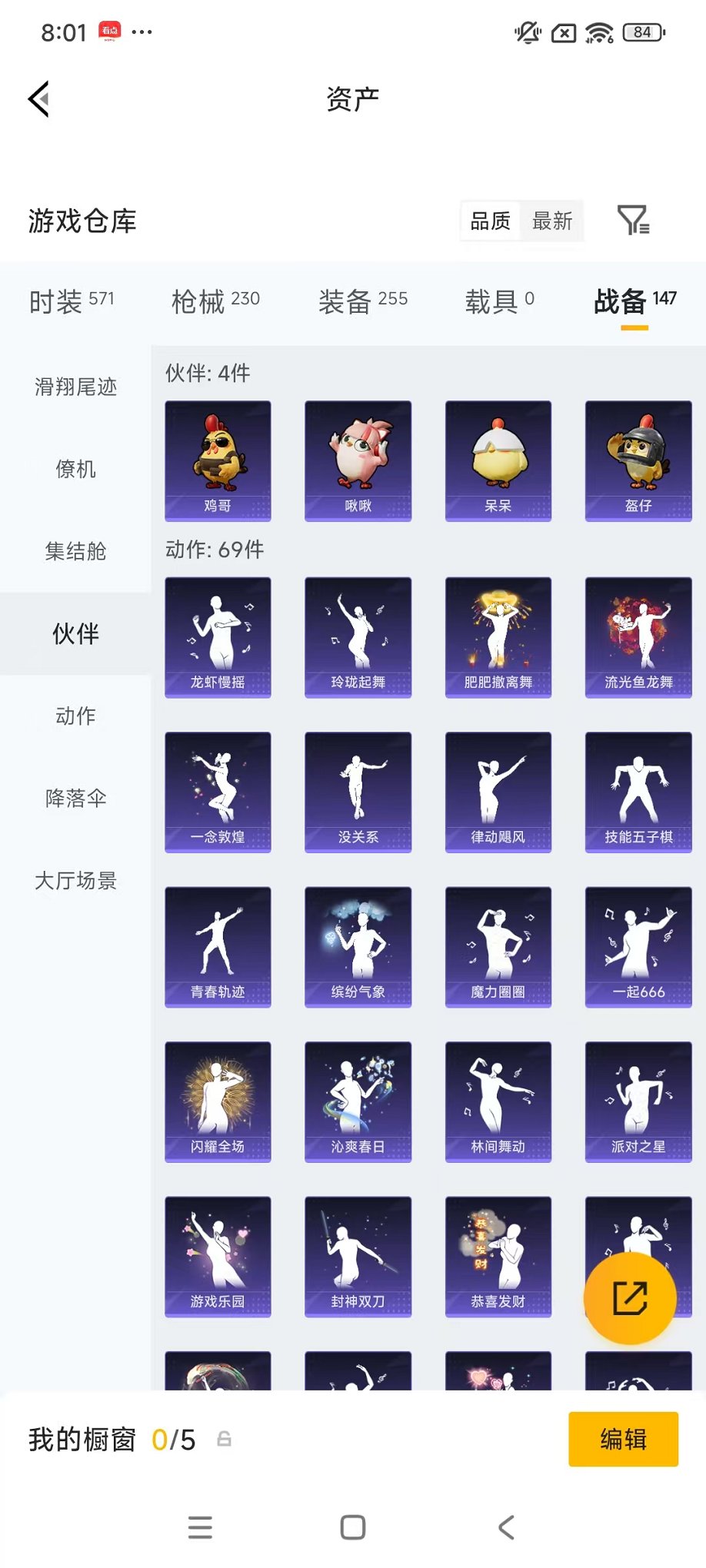The width and height of the screenshot is (706, 1568).
Task: Switch sorting to 品质 quality mode
Action: coord(489,221)
